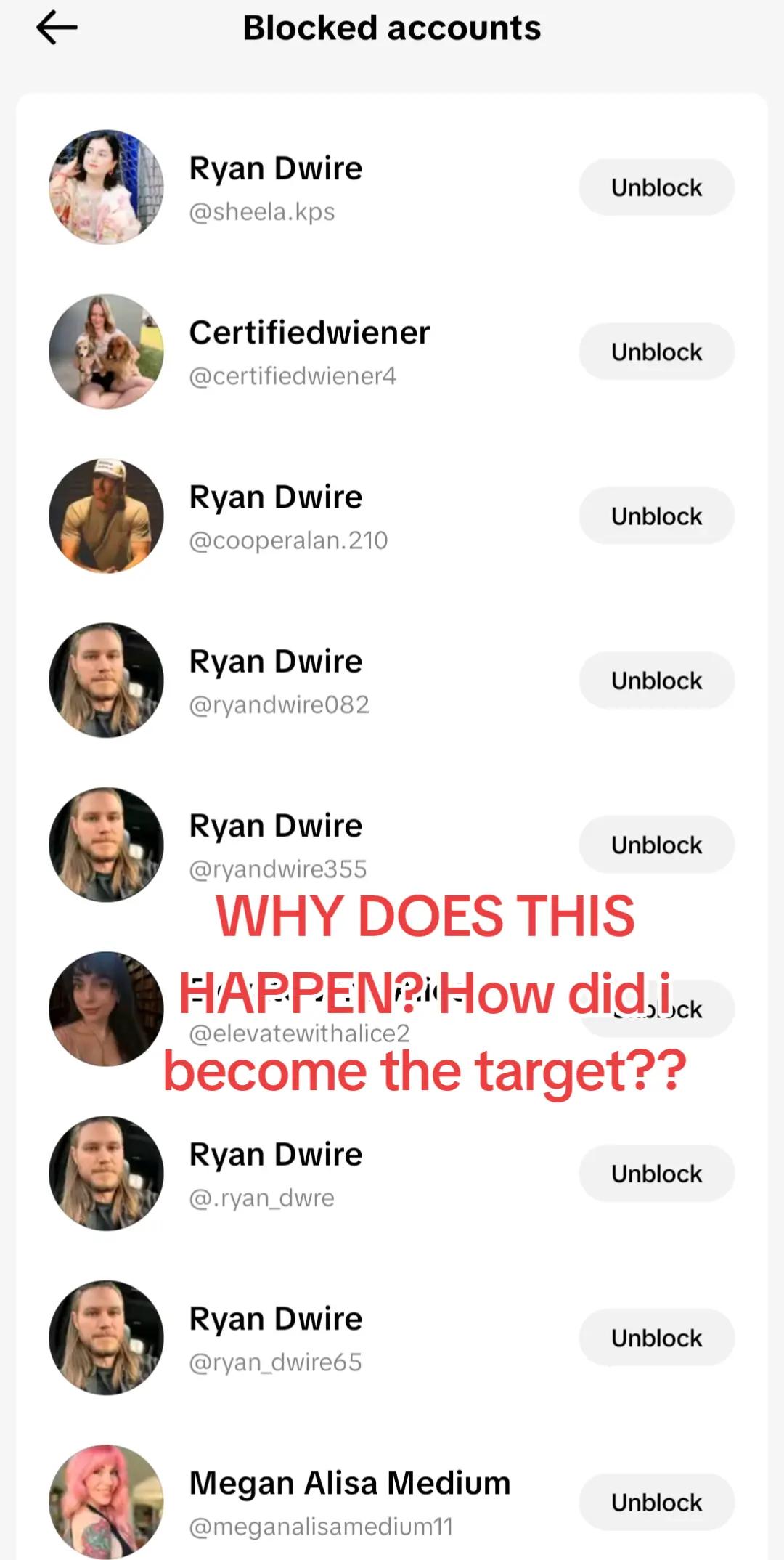Unblock the @ryandwire355 account
This screenshot has width=784, height=1560.
656,845
